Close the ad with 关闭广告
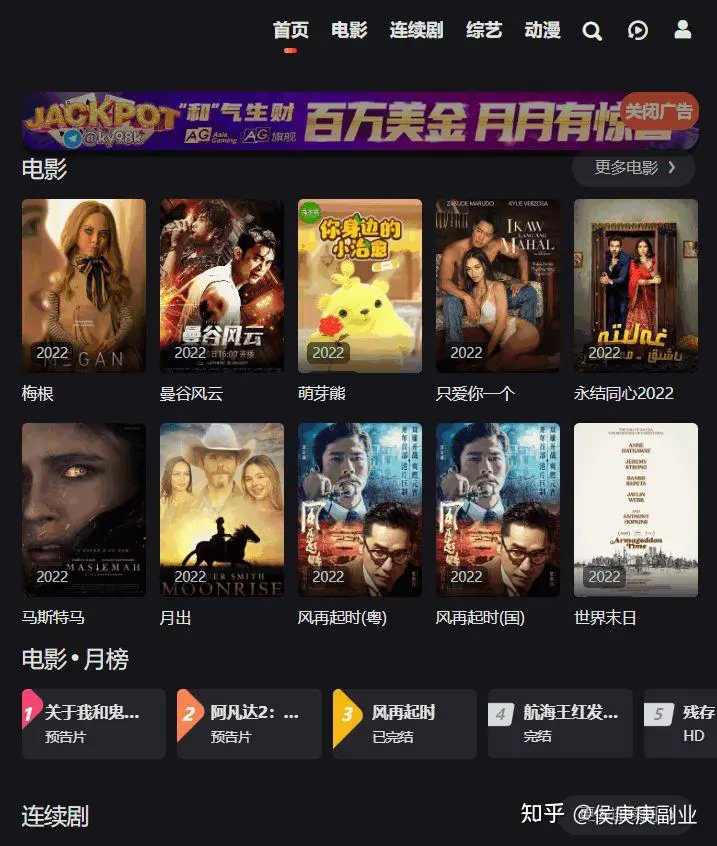Screen dimensions: 717x846 click(x=658, y=111)
